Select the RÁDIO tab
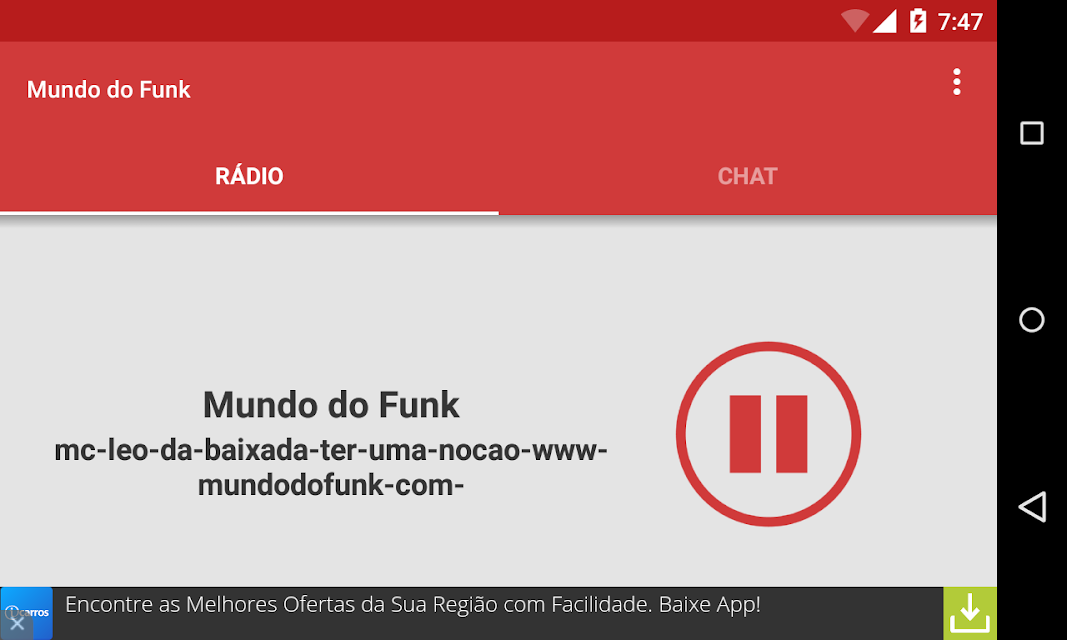Viewport: 1067px width, 640px height. pos(249,176)
